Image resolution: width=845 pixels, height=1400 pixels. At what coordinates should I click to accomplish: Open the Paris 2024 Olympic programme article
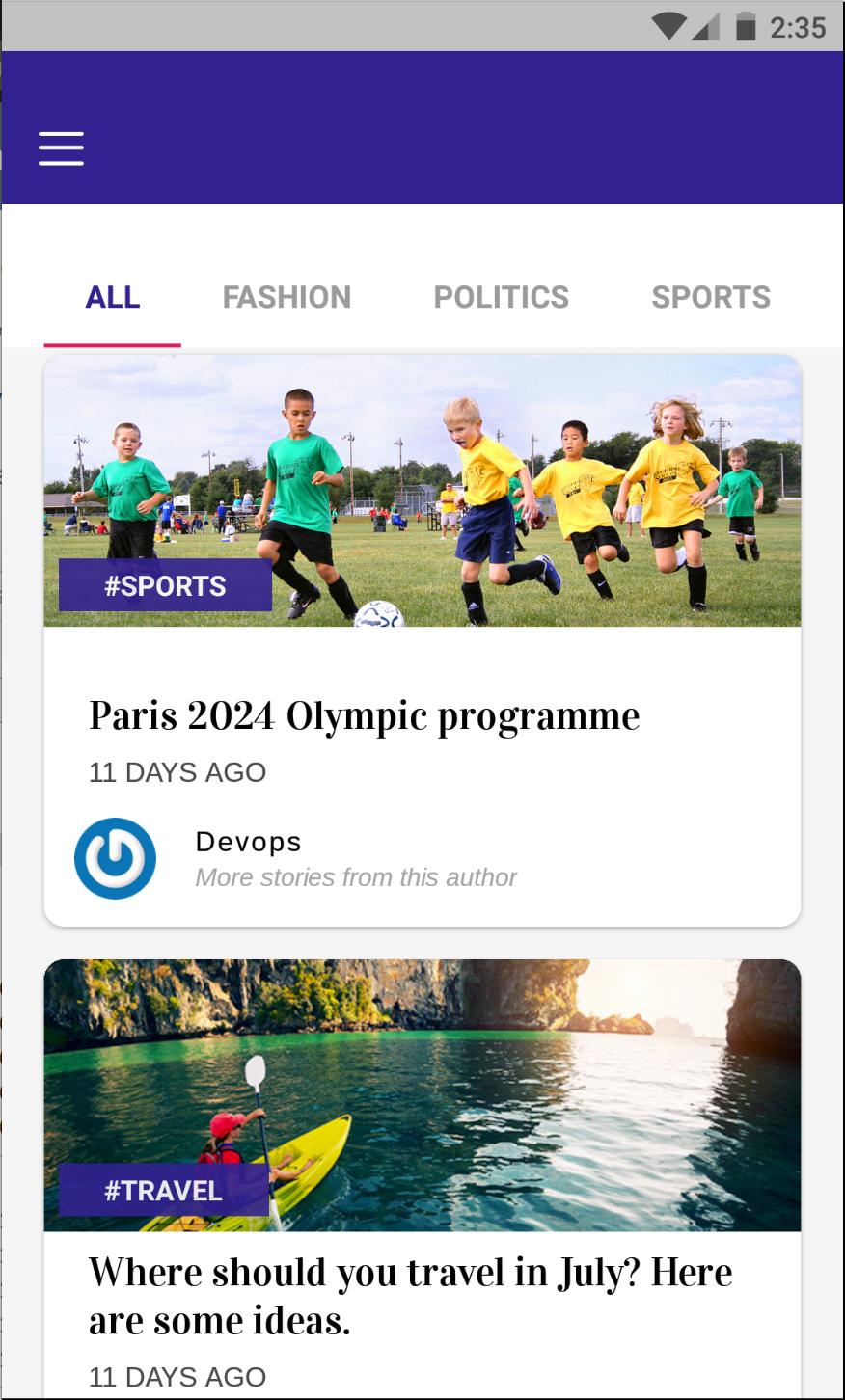click(364, 716)
